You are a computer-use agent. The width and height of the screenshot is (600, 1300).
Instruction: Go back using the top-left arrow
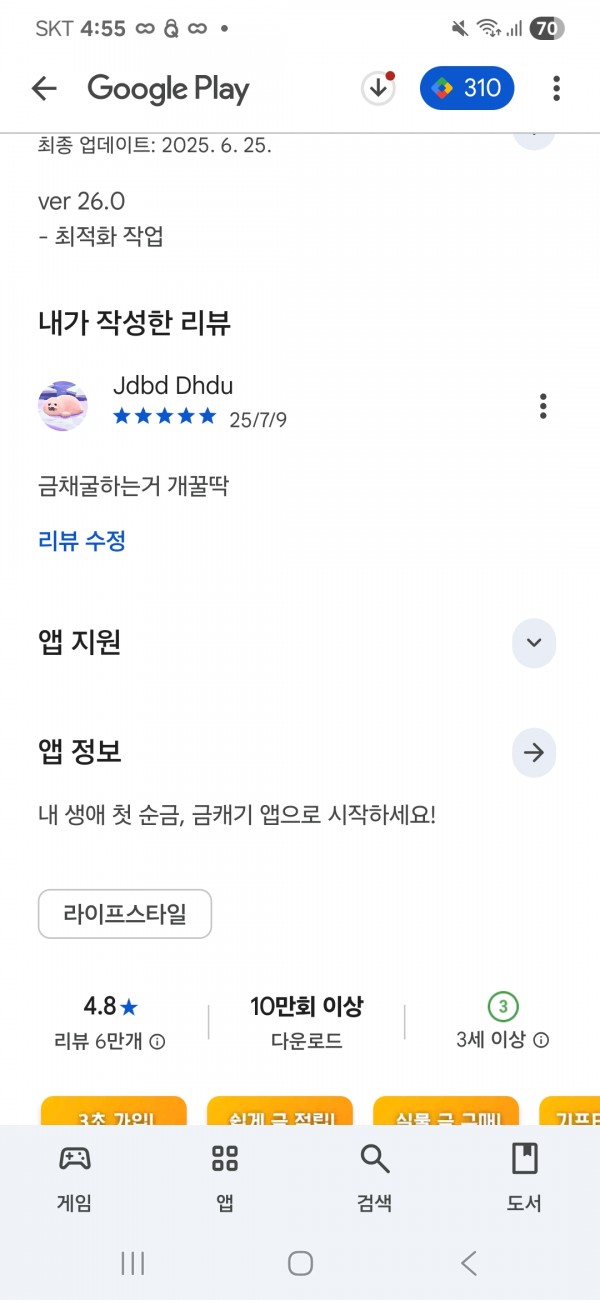pos(44,89)
